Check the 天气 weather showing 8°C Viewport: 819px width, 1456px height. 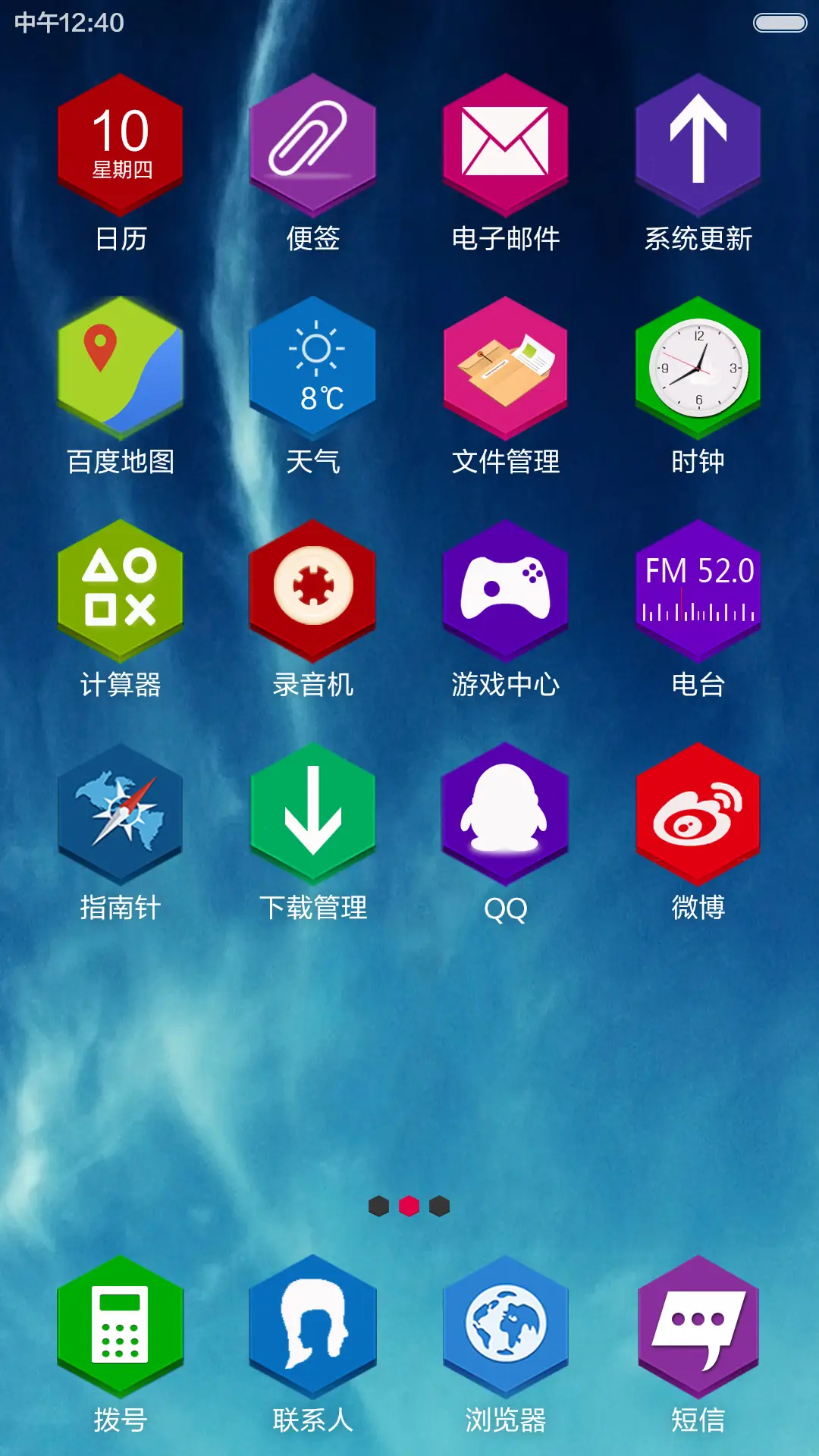pos(312,369)
